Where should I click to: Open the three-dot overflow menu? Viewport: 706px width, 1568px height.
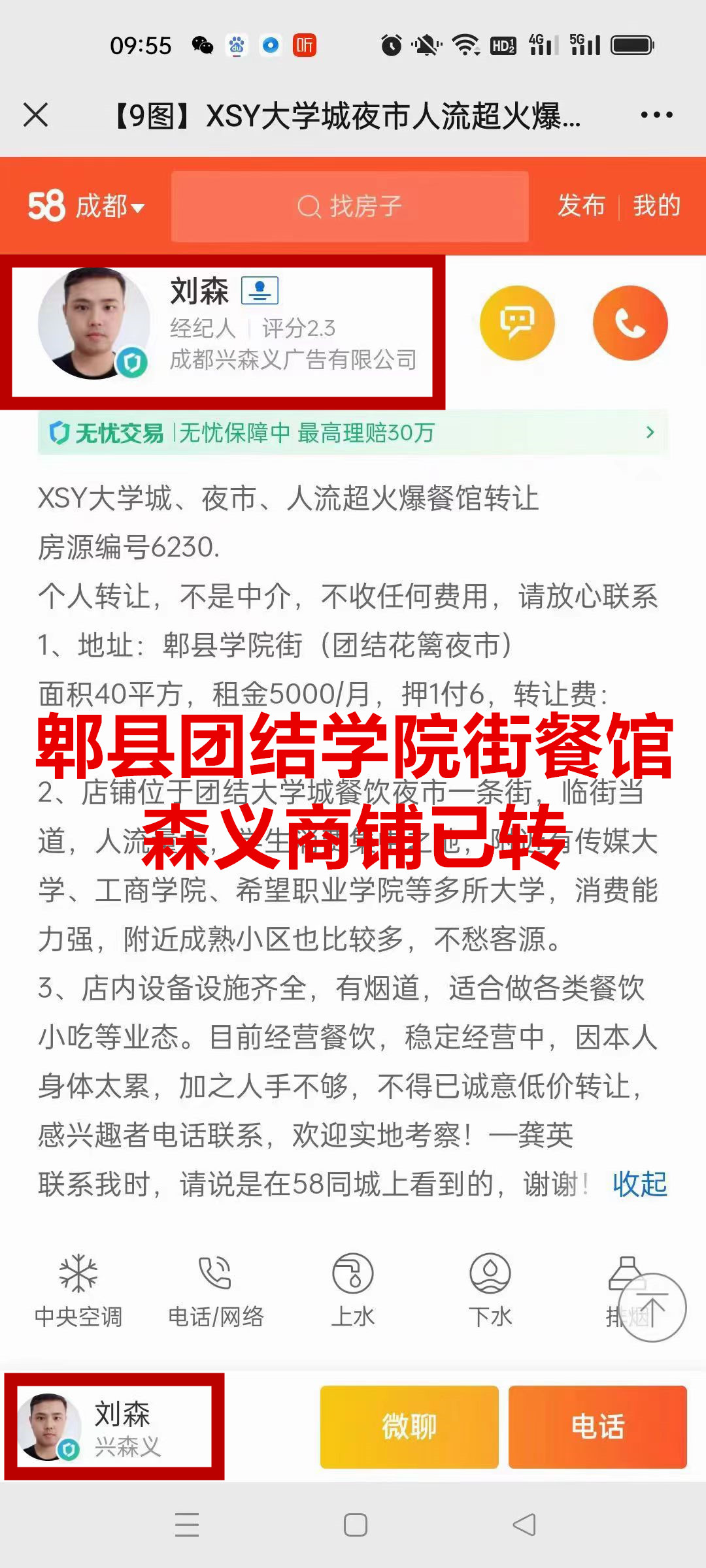[656, 115]
